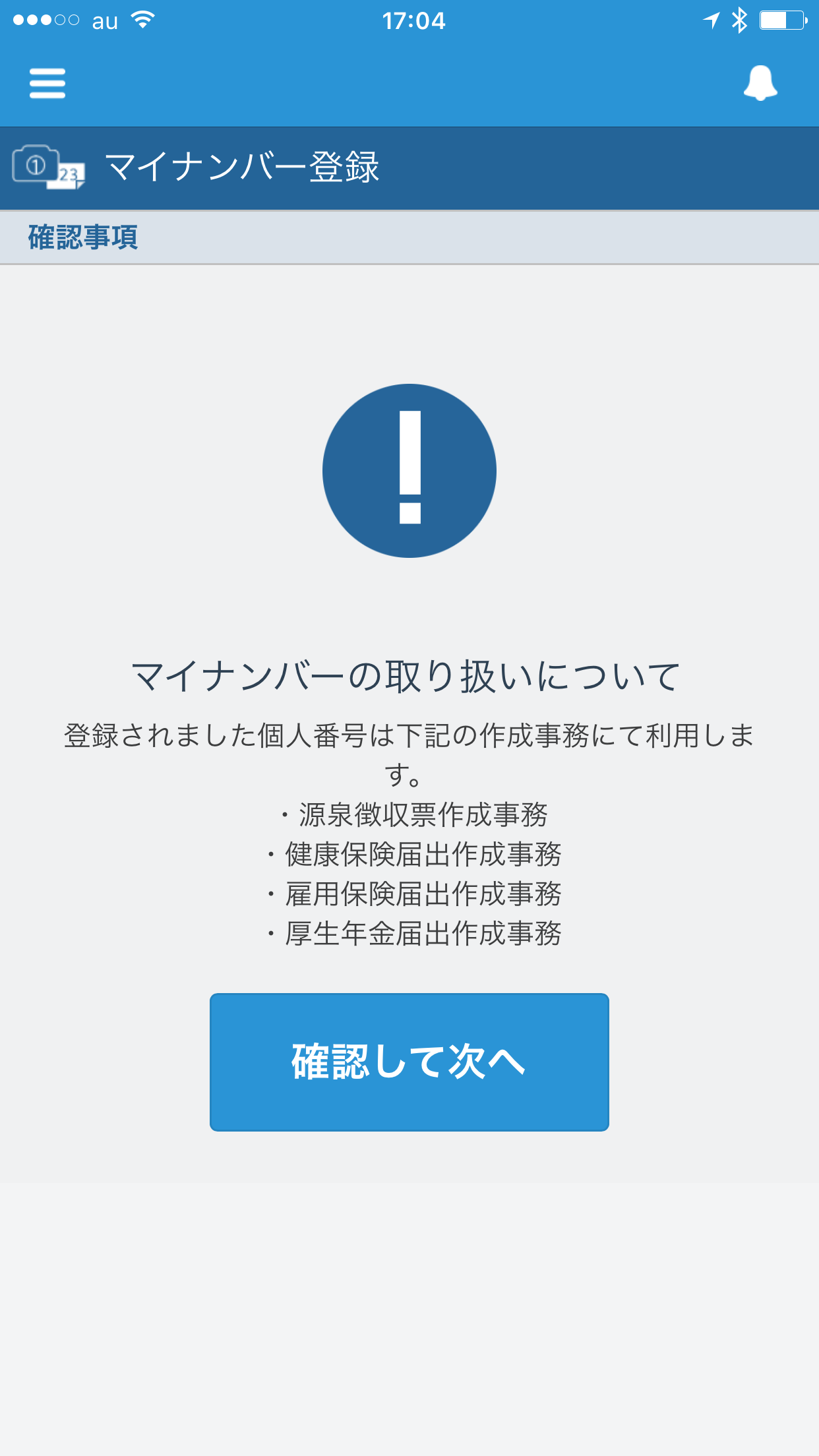Open the notifications bell
The height and width of the screenshot is (1456, 819).
tap(760, 83)
